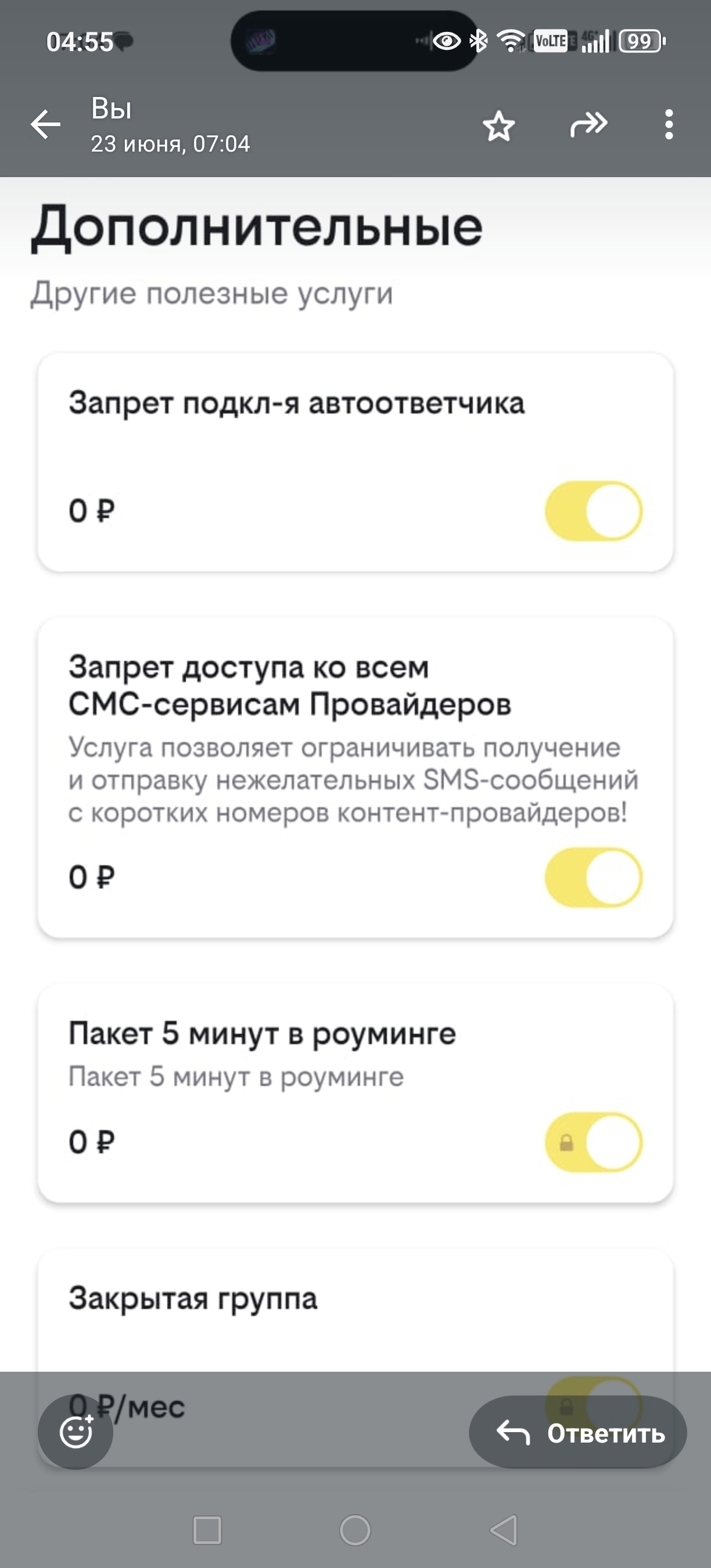This screenshot has height=1568, width=711.
Task: Star this message as favorite
Action: [x=498, y=125]
